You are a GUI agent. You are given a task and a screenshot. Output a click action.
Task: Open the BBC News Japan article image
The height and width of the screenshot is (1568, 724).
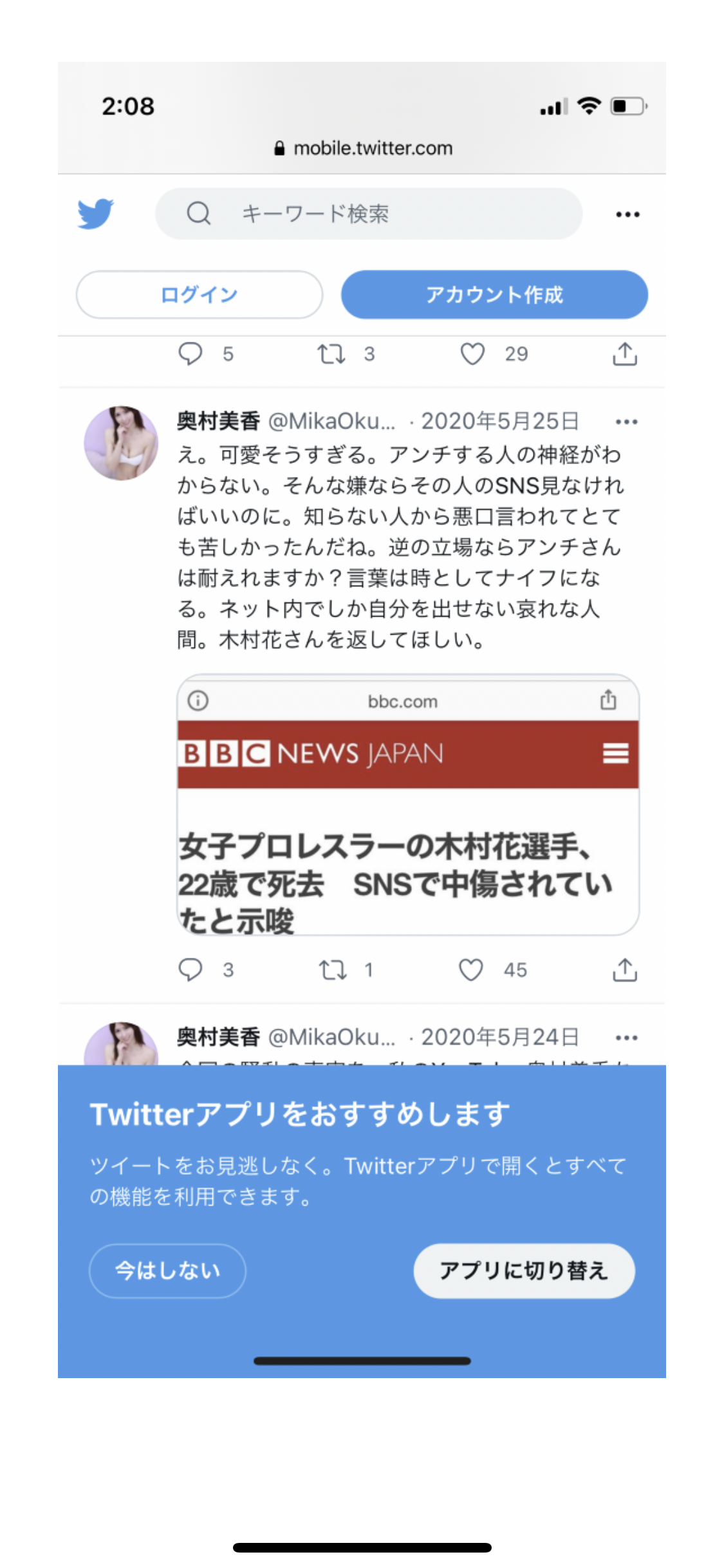(x=407, y=805)
